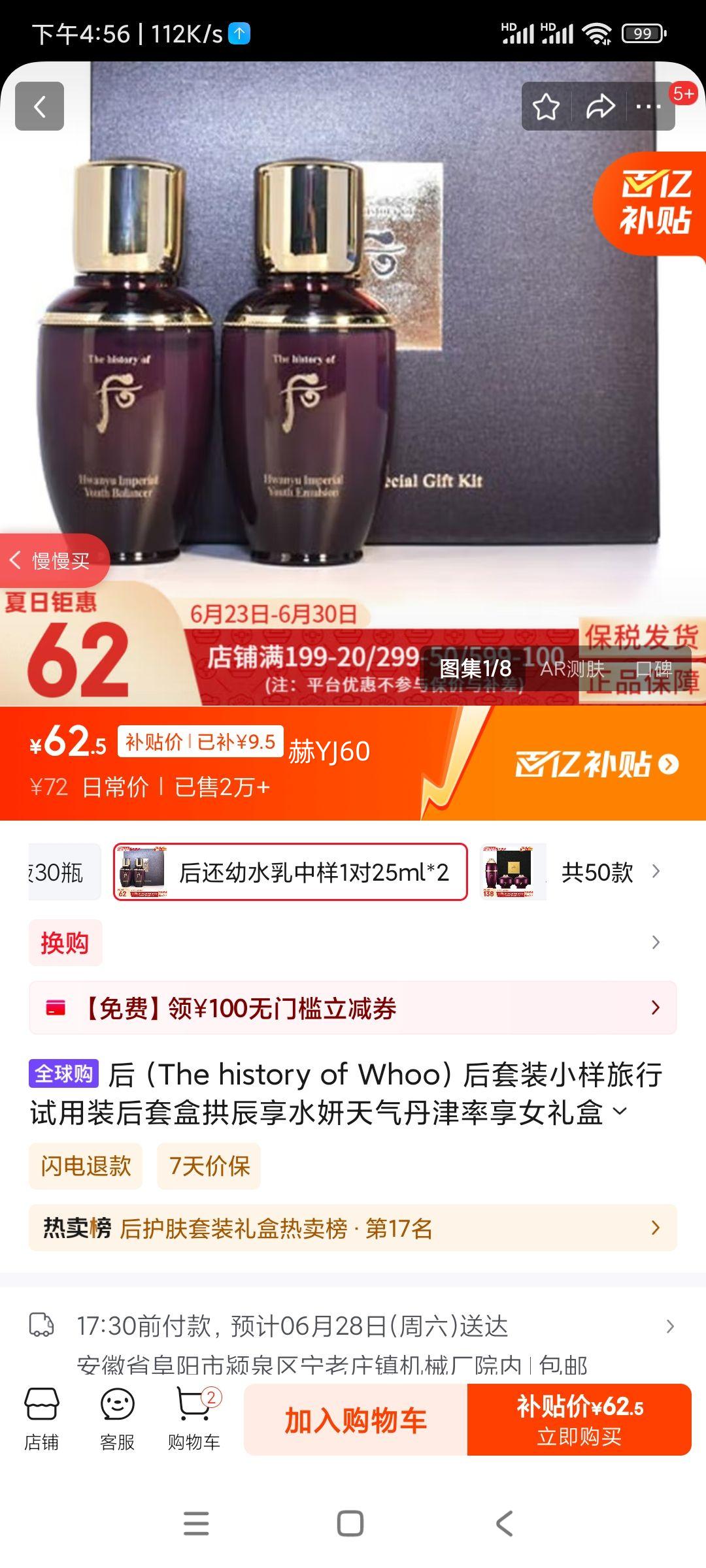Open the 购物车 shopping cart

pos(194,1419)
